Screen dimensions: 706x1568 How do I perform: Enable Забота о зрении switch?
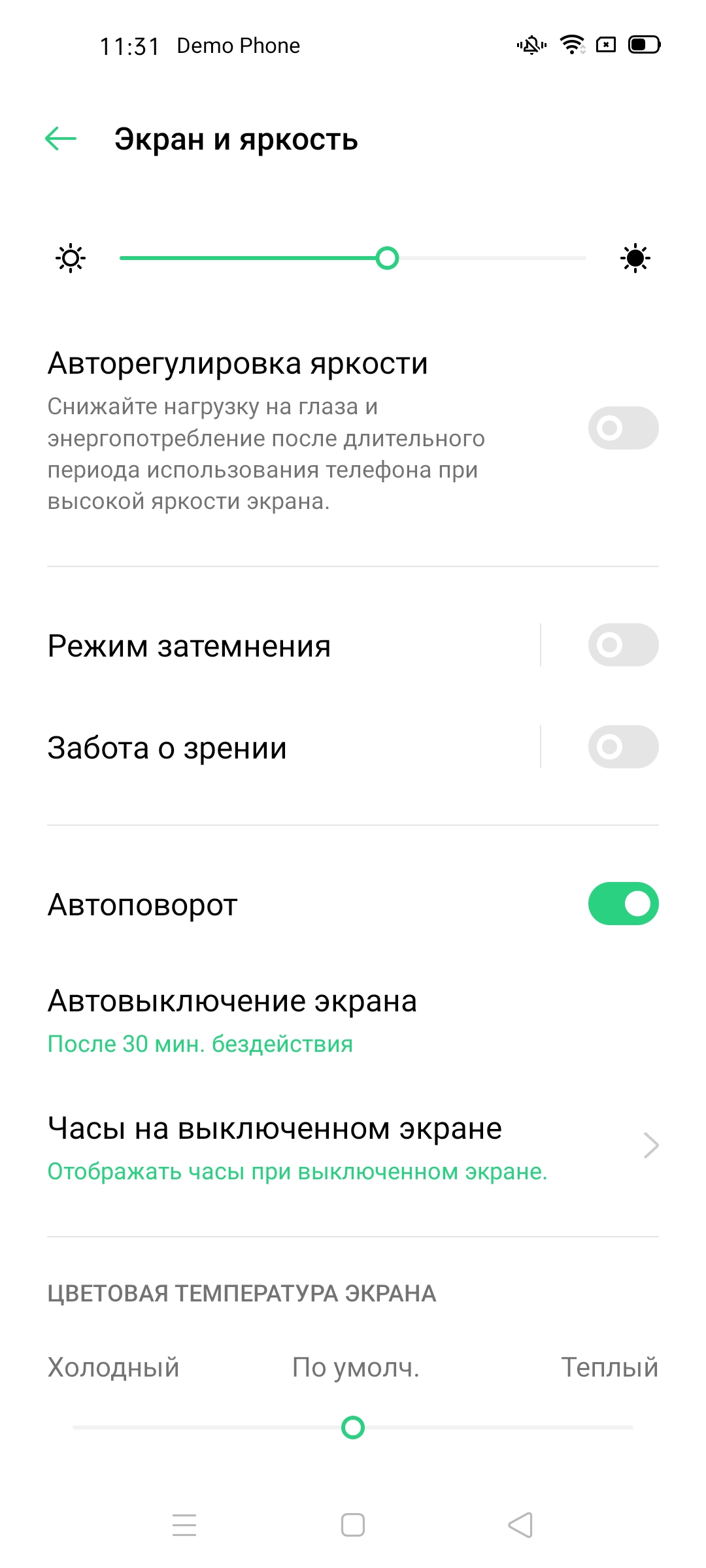622,747
